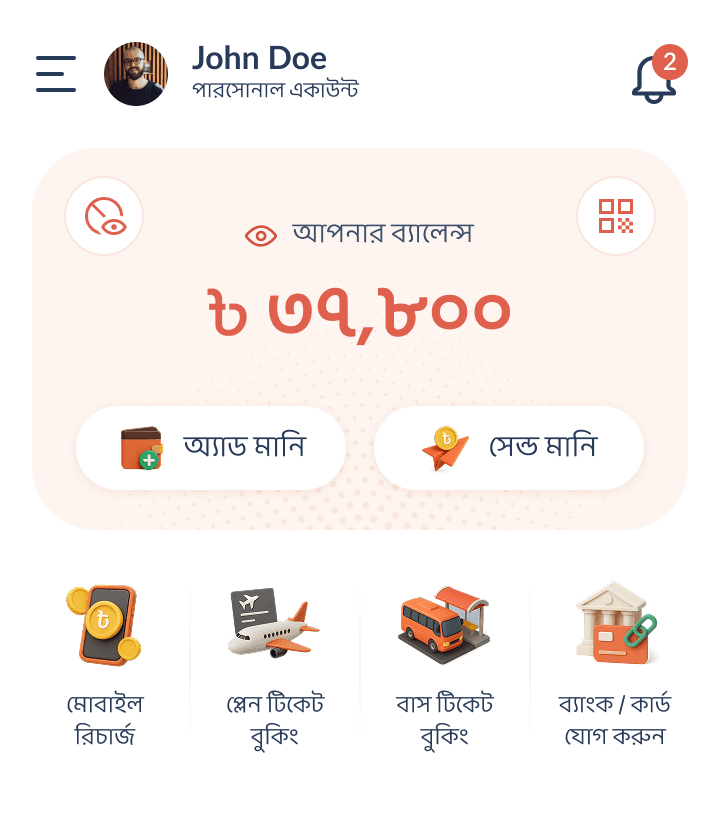Hide balance with the crossed-eye button
The width and height of the screenshot is (720, 814).
coord(104,216)
